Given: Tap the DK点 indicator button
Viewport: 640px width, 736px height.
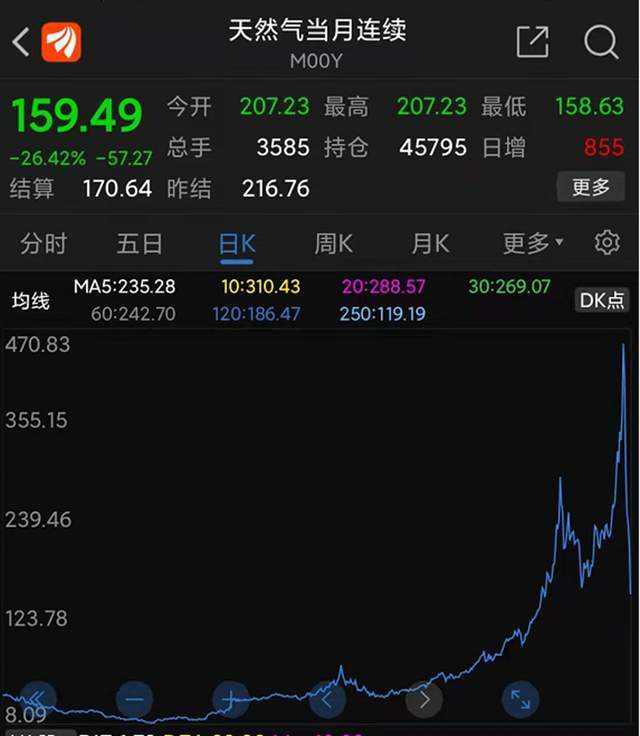Looking at the screenshot, I should click(602, 300).
